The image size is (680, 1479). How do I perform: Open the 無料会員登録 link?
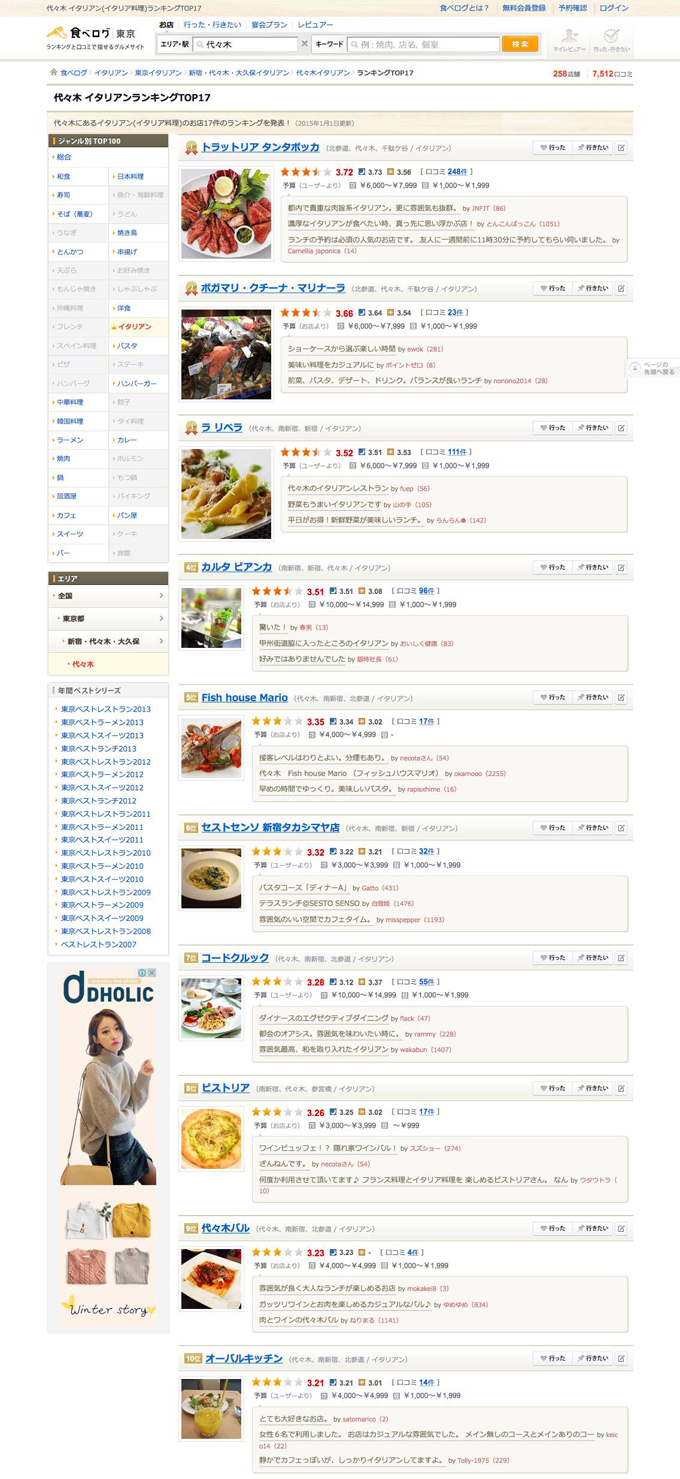pos(524,8)
